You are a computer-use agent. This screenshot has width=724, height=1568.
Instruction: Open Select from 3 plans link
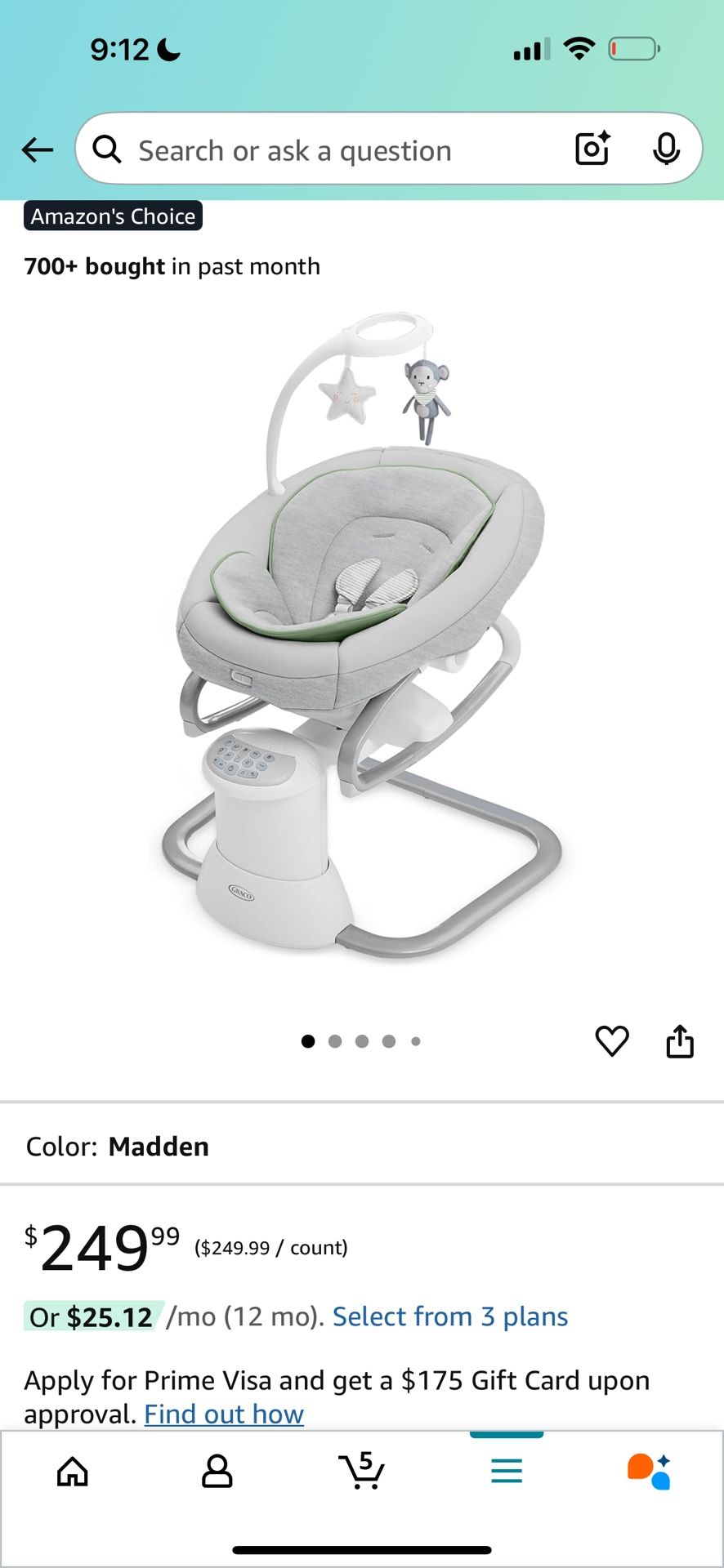[450, 1316]
